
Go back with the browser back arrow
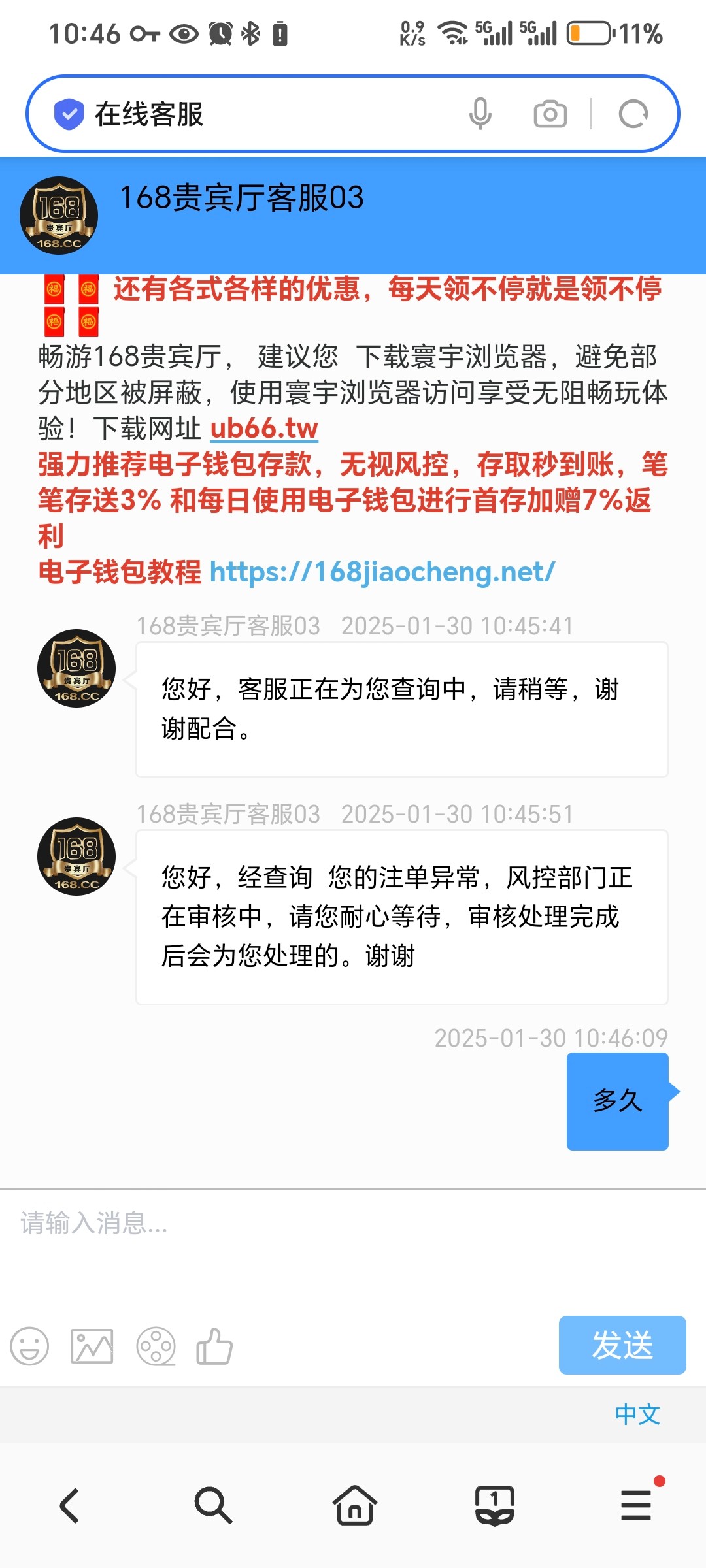point(69,1506)
